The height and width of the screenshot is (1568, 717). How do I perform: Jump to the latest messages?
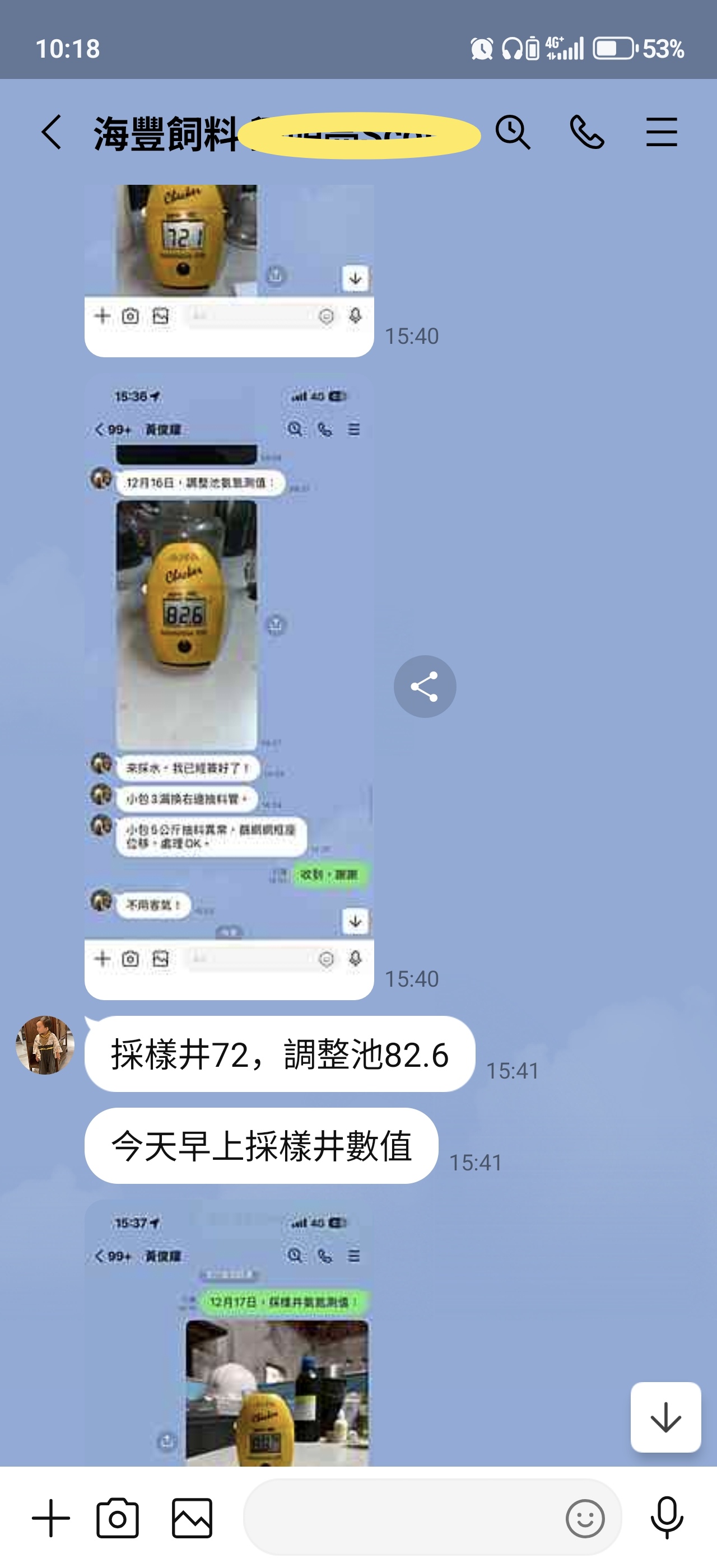pos(665,1417)
